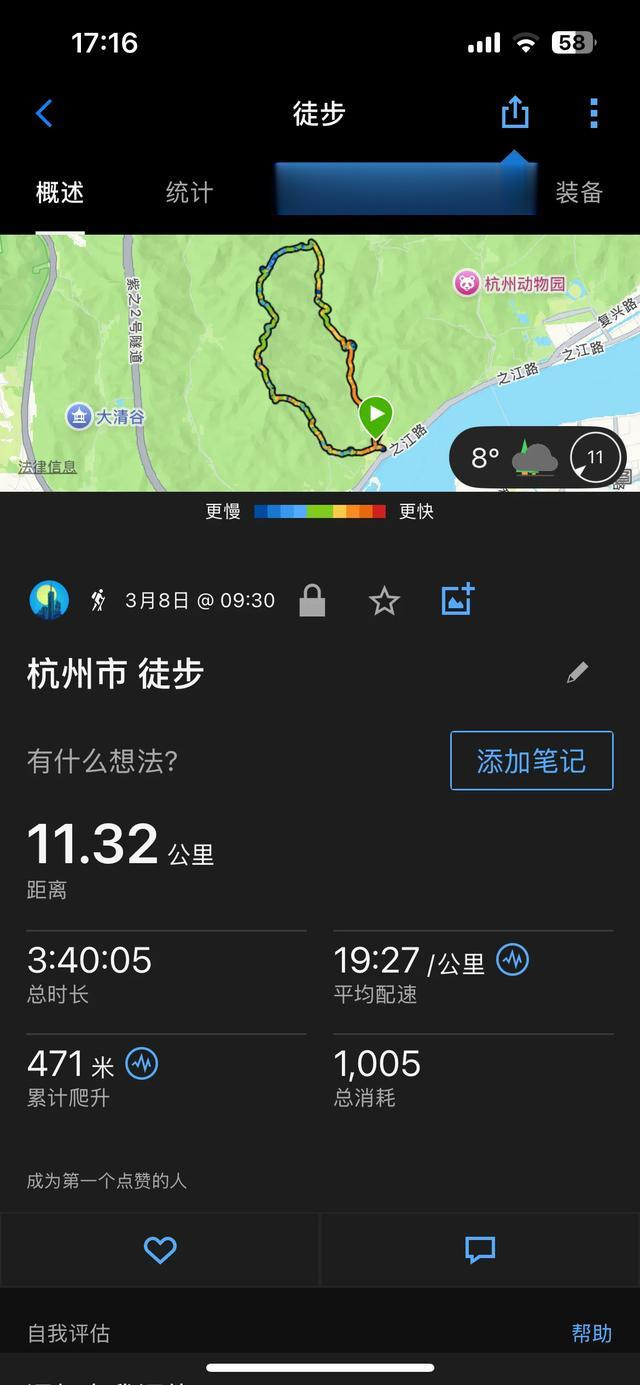The image size is (640, 1385).
Task: Open the route map in full view
Action: pos(320,363)
